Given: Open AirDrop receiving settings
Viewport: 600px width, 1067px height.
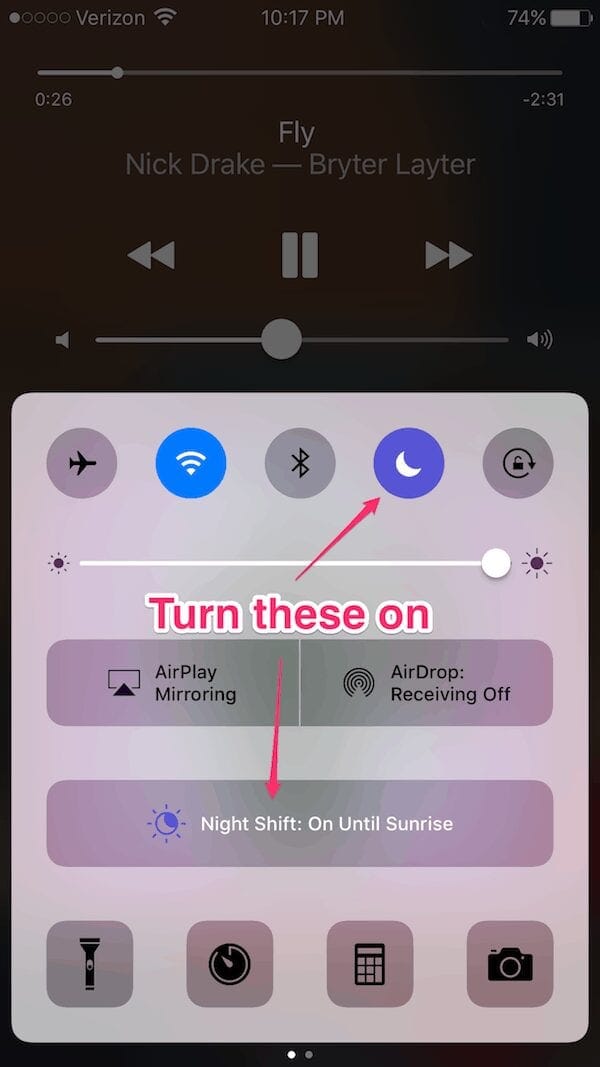Looking at the screenshot, I should (x=427, y=683).
